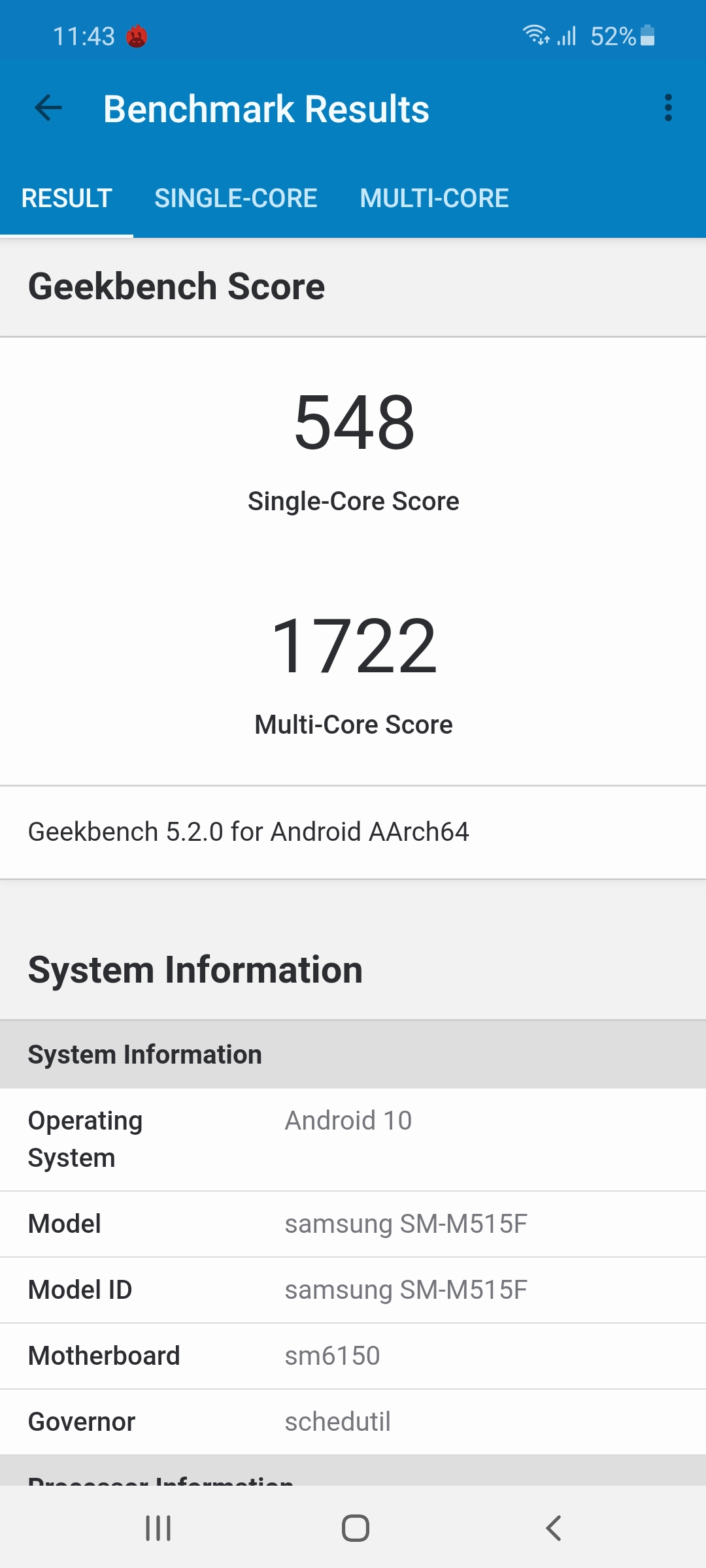The height and width of the screenshot is (1568, 706).
Task: Open recent apps from navigation bar
Action: [158, 1528]
